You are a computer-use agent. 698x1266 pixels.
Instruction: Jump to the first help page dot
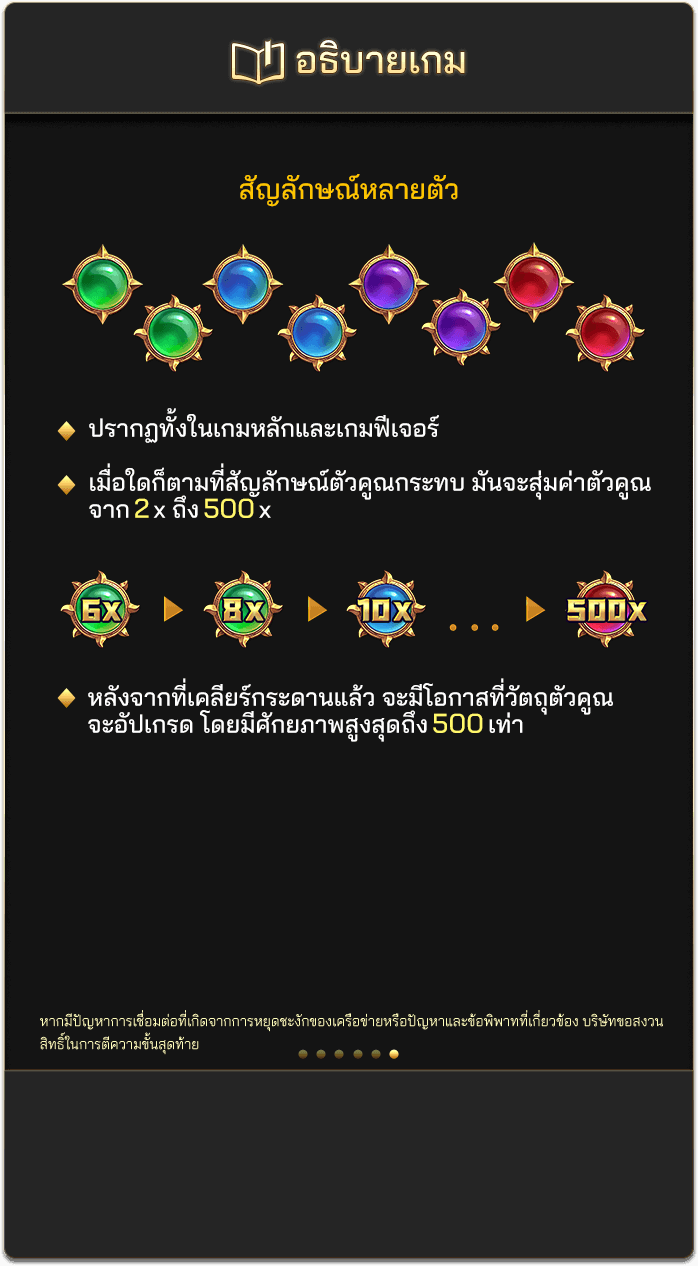(303, 1054)
